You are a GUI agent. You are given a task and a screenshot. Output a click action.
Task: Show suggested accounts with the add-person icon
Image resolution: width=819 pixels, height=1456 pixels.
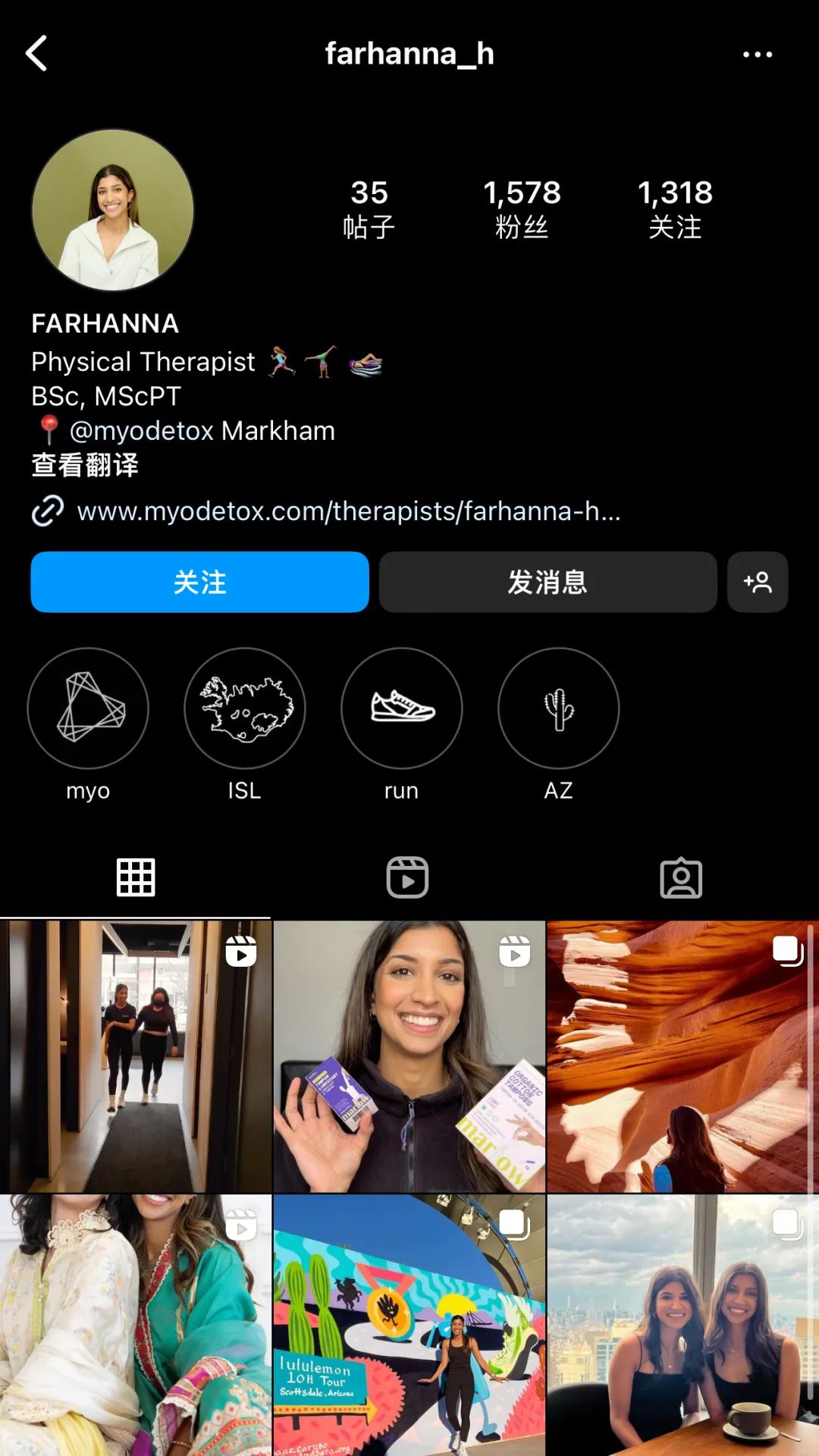click(x=757, y=582)
